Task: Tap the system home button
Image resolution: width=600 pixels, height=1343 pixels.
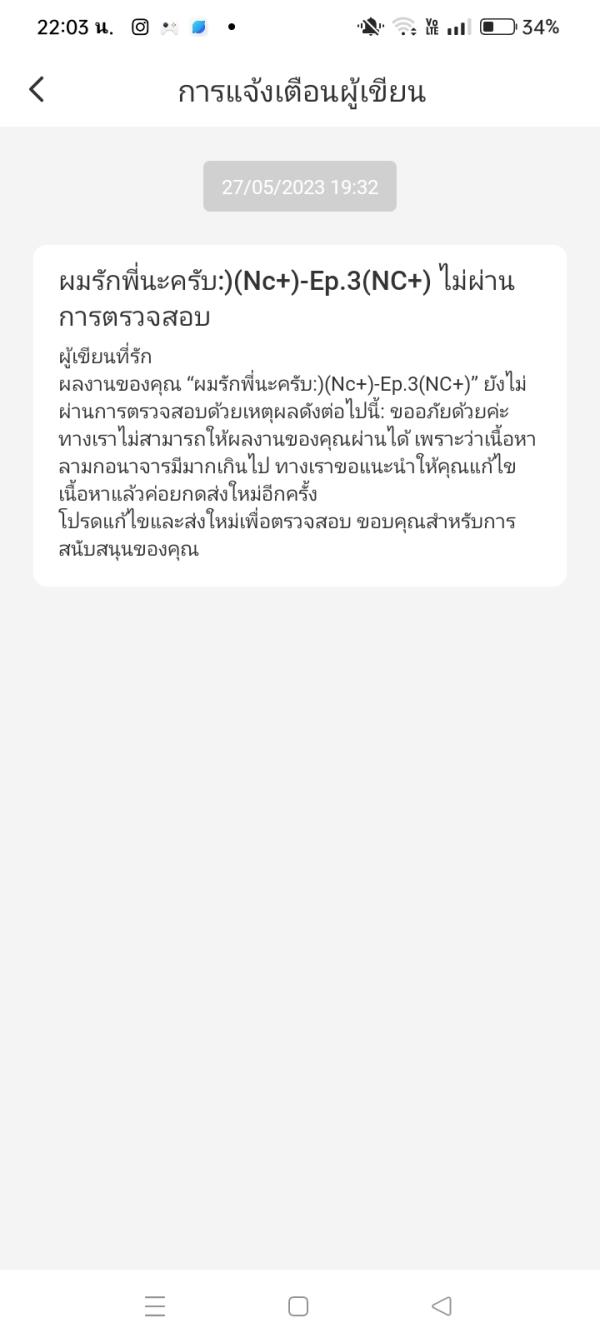Action: 298,1306
